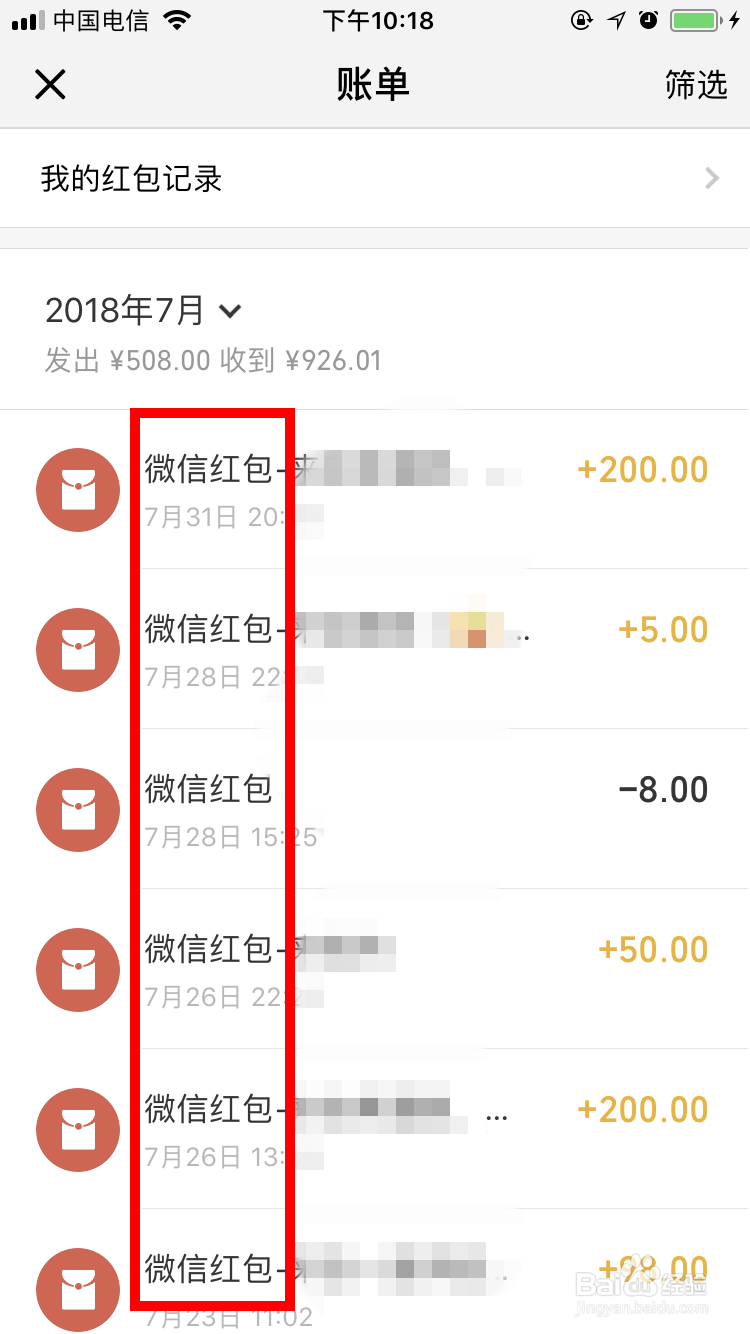Image resolution: width=750 pixels, height=1334 pixels.
Task: View the -8.00 微信红包 entry
Action: (375, 809)
